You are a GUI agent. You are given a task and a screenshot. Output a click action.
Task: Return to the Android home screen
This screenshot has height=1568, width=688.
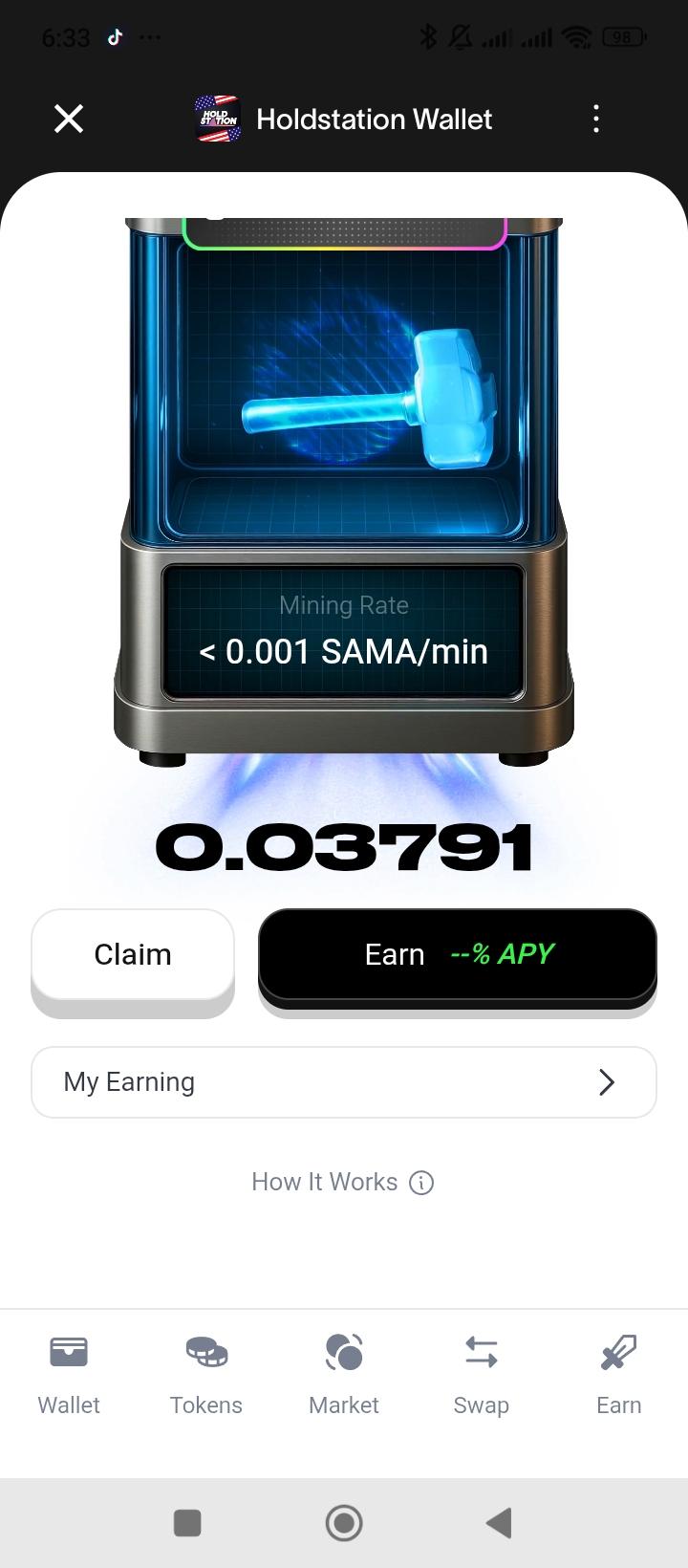[x=344, y=1522]
